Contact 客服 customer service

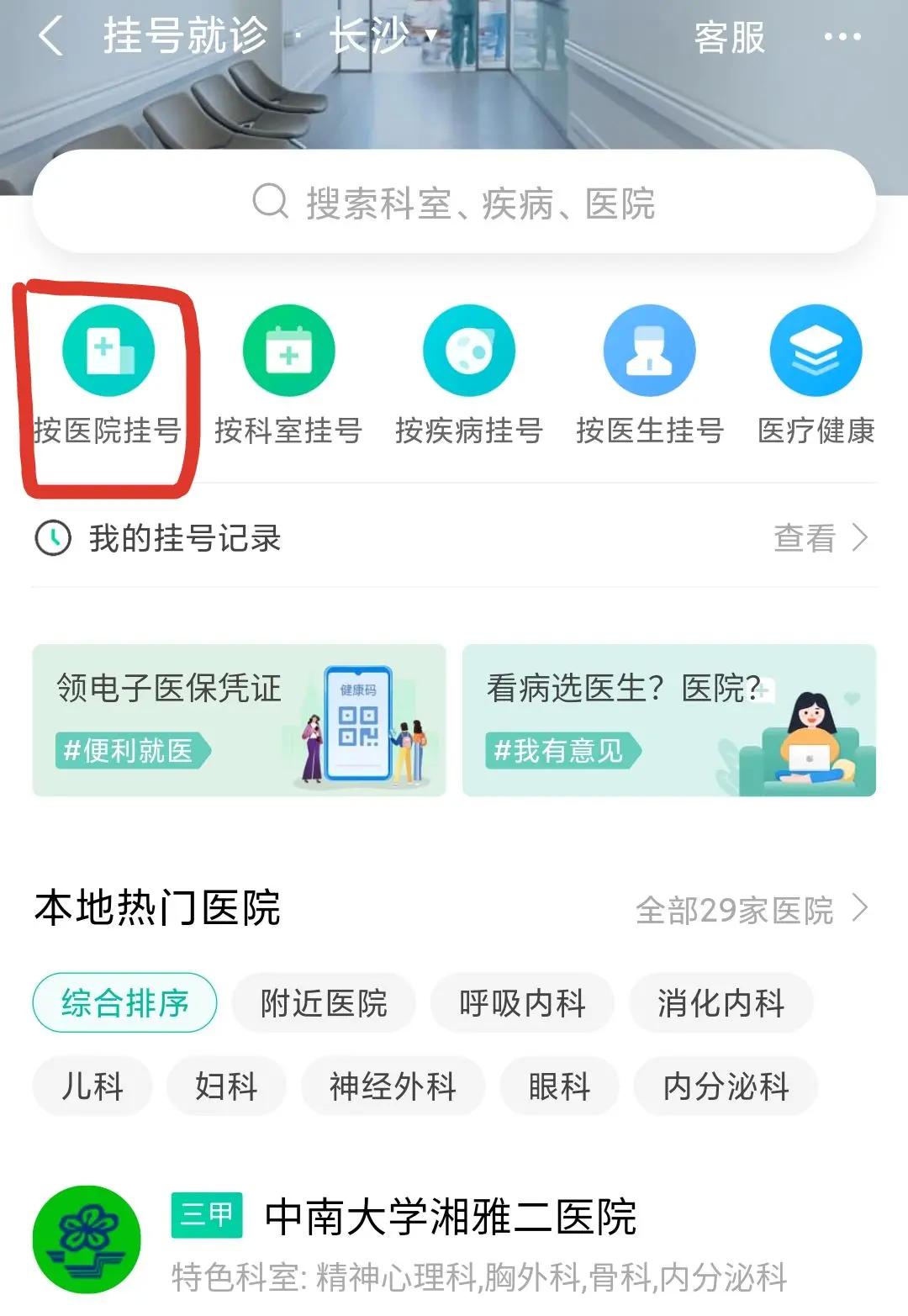tap(729, 38)
